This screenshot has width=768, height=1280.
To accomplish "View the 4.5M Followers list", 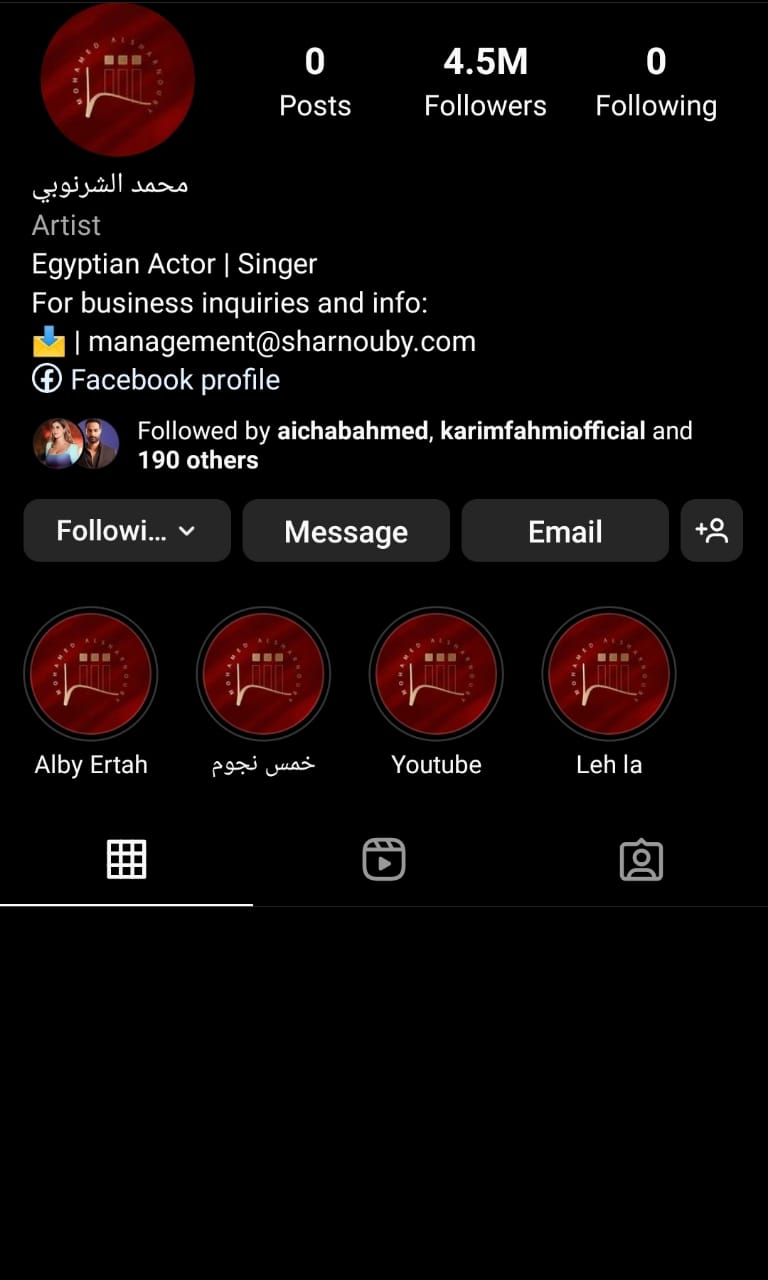I will click(x=485, y=82).
